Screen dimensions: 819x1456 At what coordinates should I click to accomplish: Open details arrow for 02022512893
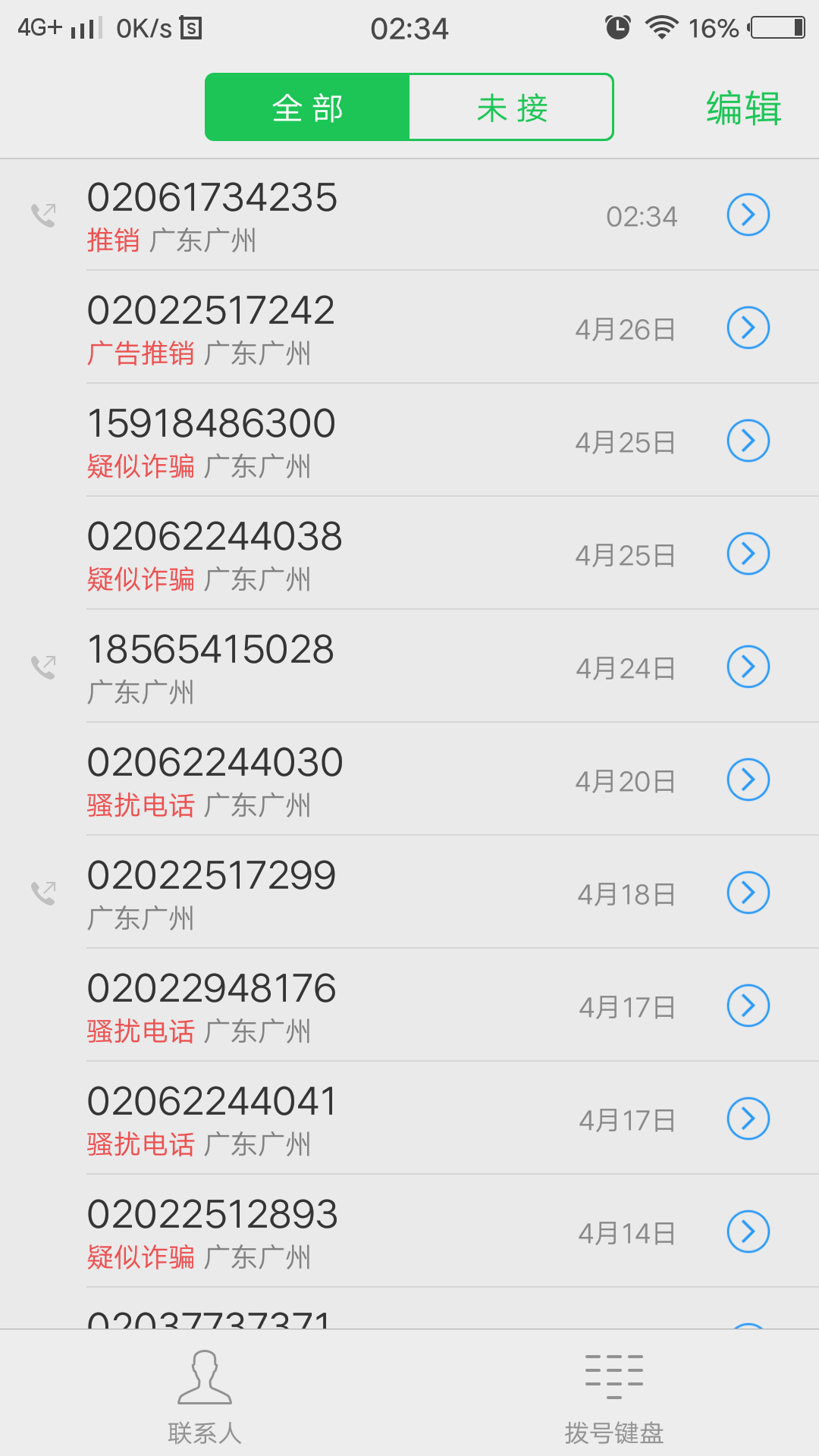click(748, 1231)
